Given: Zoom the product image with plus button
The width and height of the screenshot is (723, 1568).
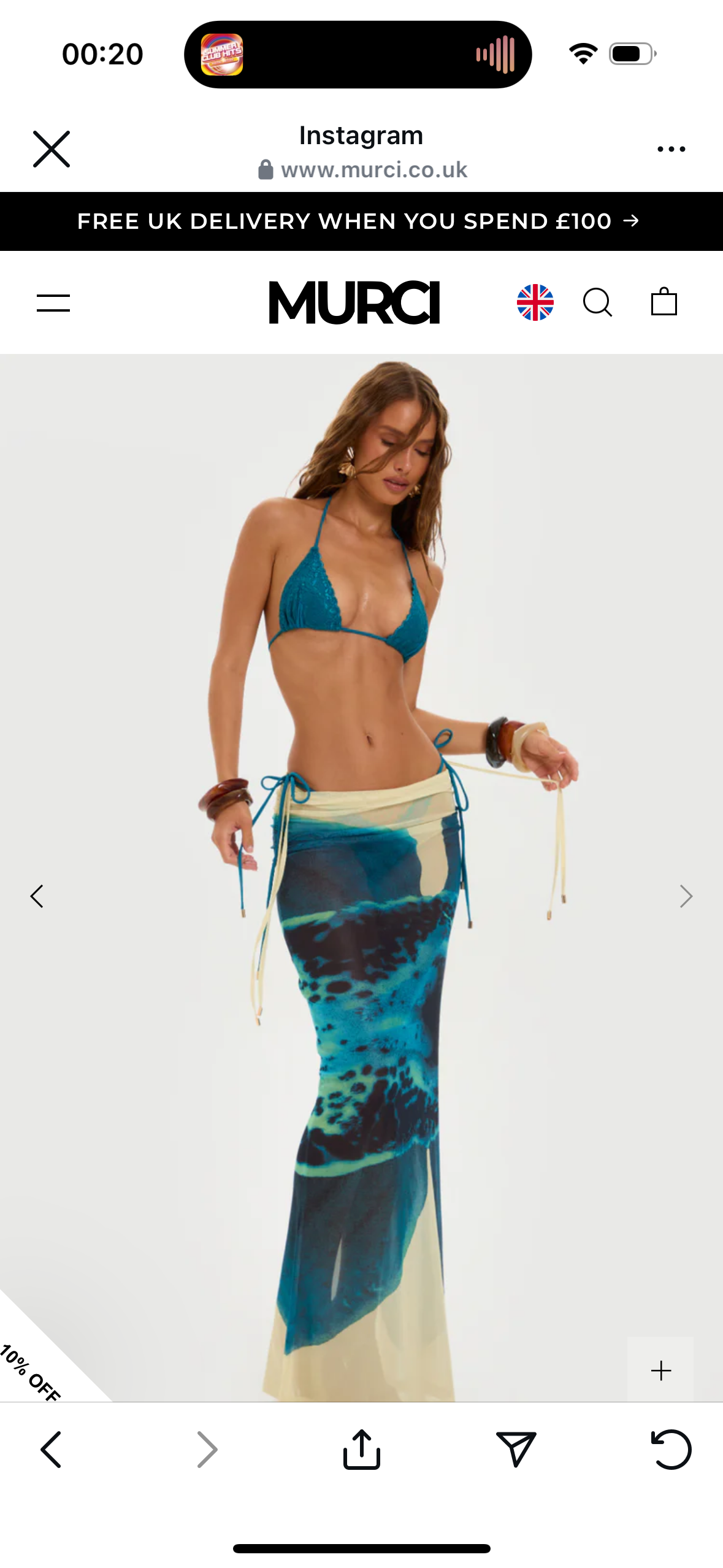Looking at the screenshot, I should [x=660, y=1370].
